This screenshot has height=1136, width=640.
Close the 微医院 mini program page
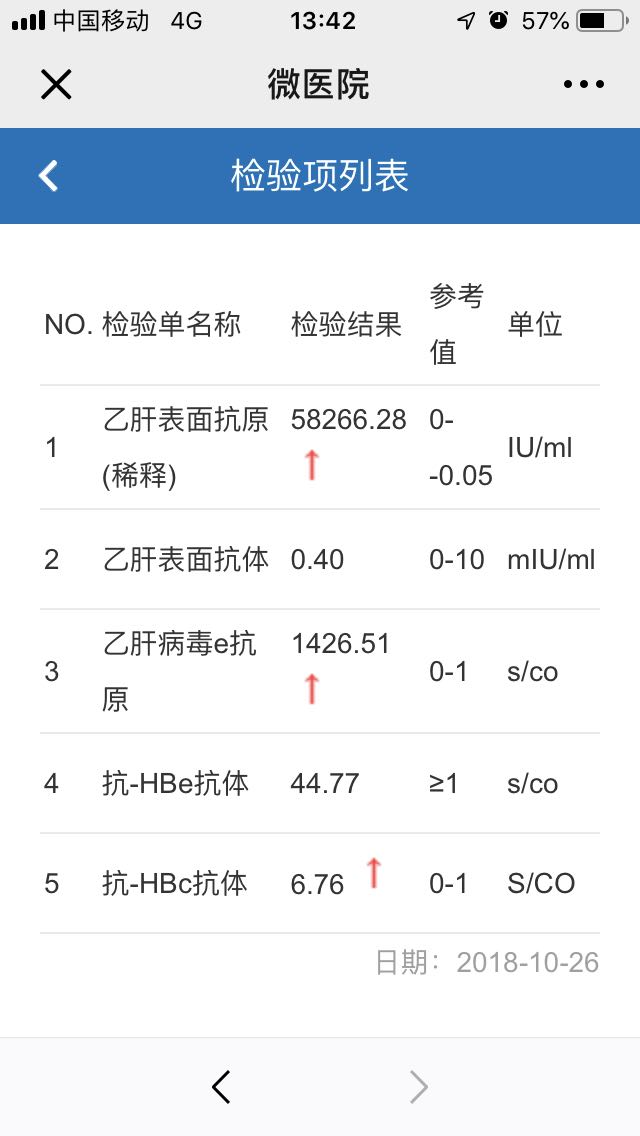coord(56,85)
